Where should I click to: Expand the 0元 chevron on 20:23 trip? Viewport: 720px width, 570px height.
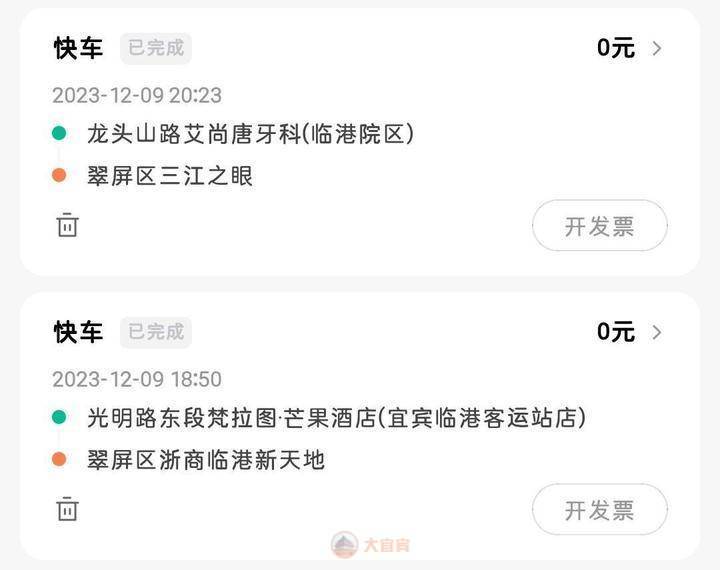[657, 48]
